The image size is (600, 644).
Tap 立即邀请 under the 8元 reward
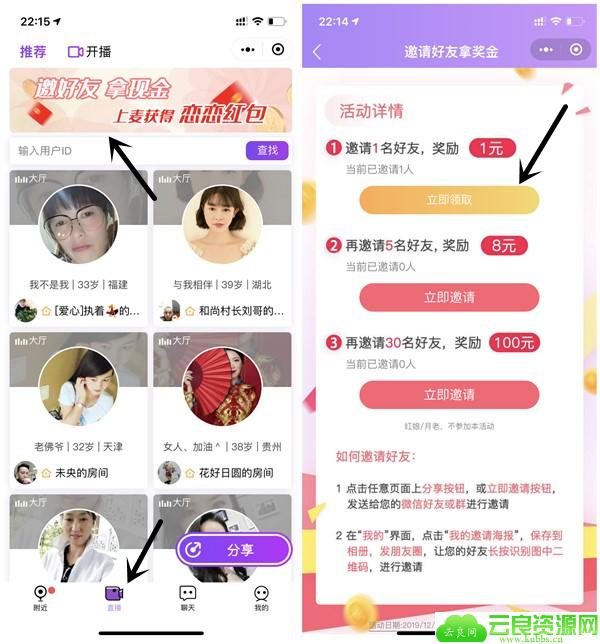pos(449,297)
